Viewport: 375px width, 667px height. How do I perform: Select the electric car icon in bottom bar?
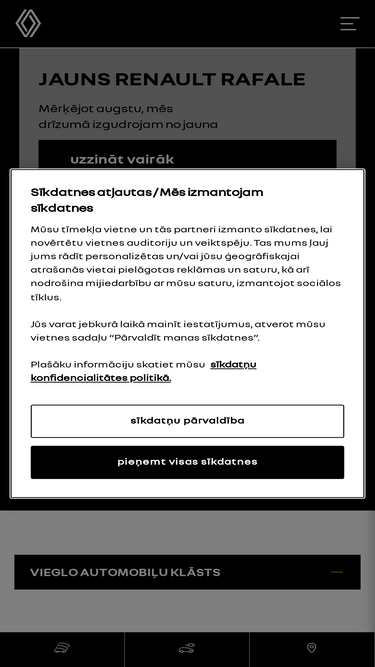(187, 648)
